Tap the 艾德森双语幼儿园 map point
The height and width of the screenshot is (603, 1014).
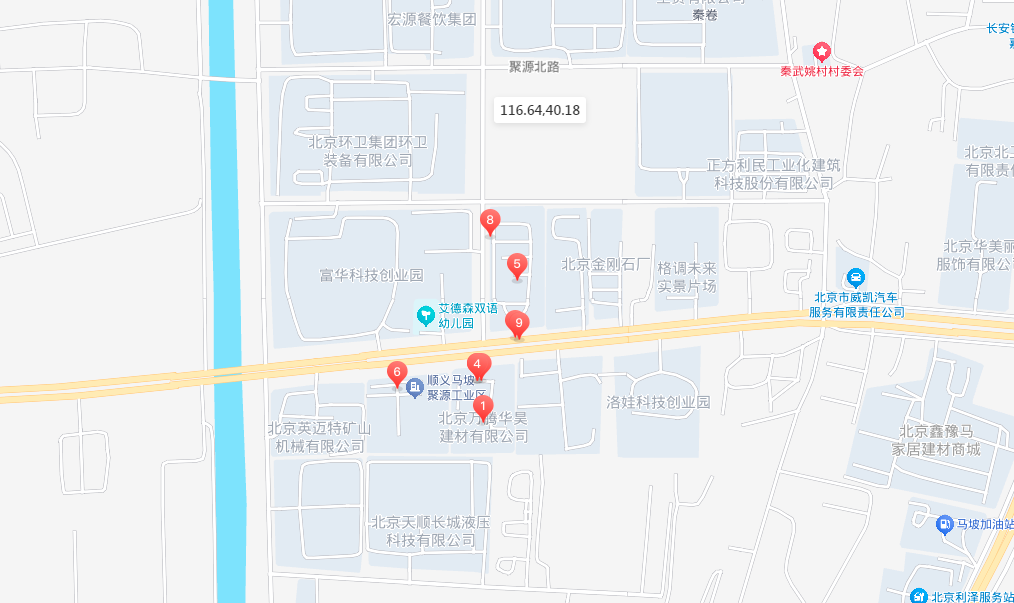click(426, 316)
